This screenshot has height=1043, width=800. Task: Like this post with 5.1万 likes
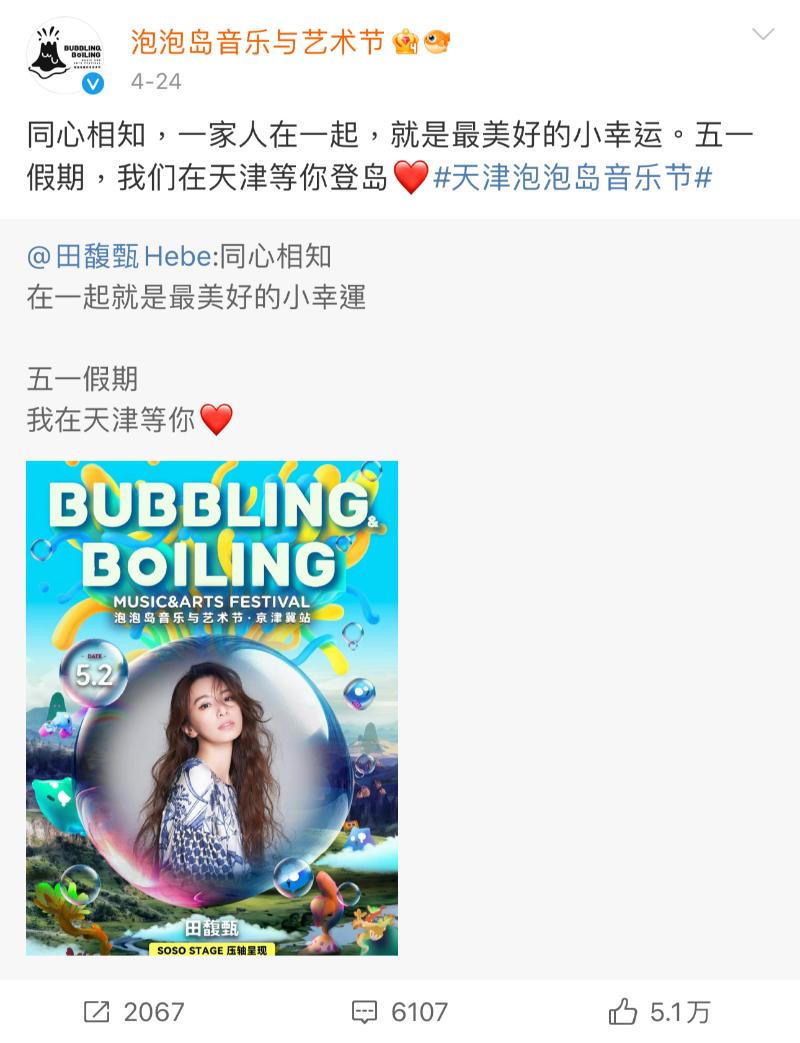click(x=659, y=1012)
